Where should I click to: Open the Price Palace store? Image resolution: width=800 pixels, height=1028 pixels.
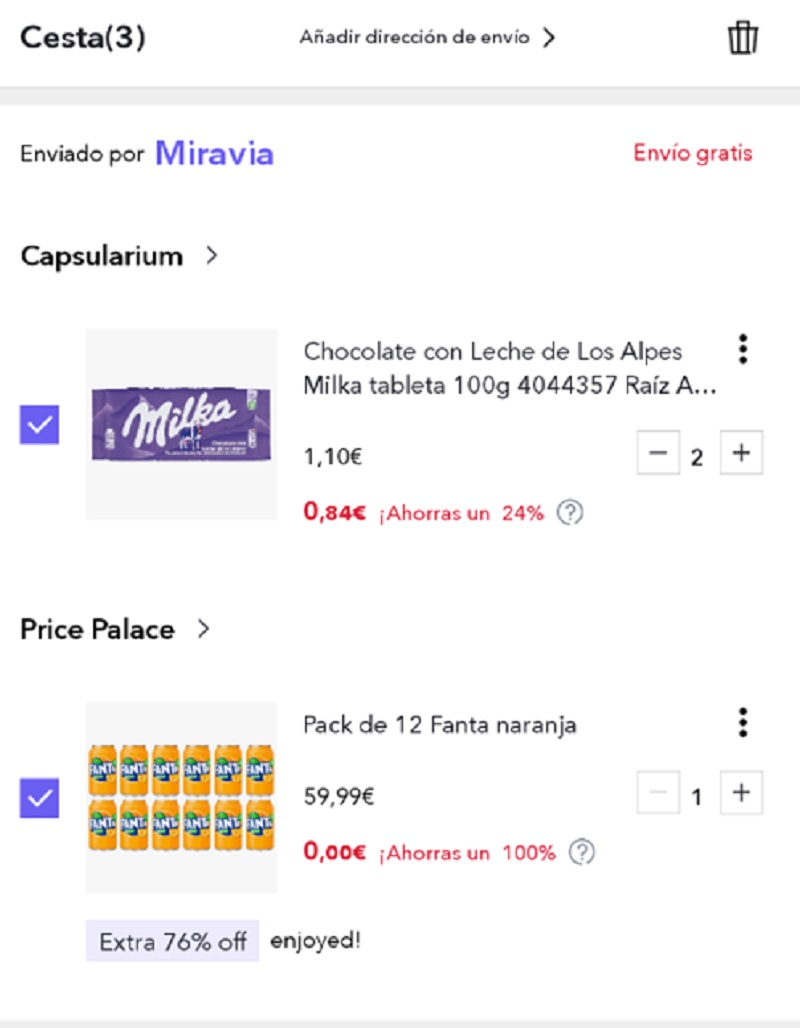coord(115,629)
